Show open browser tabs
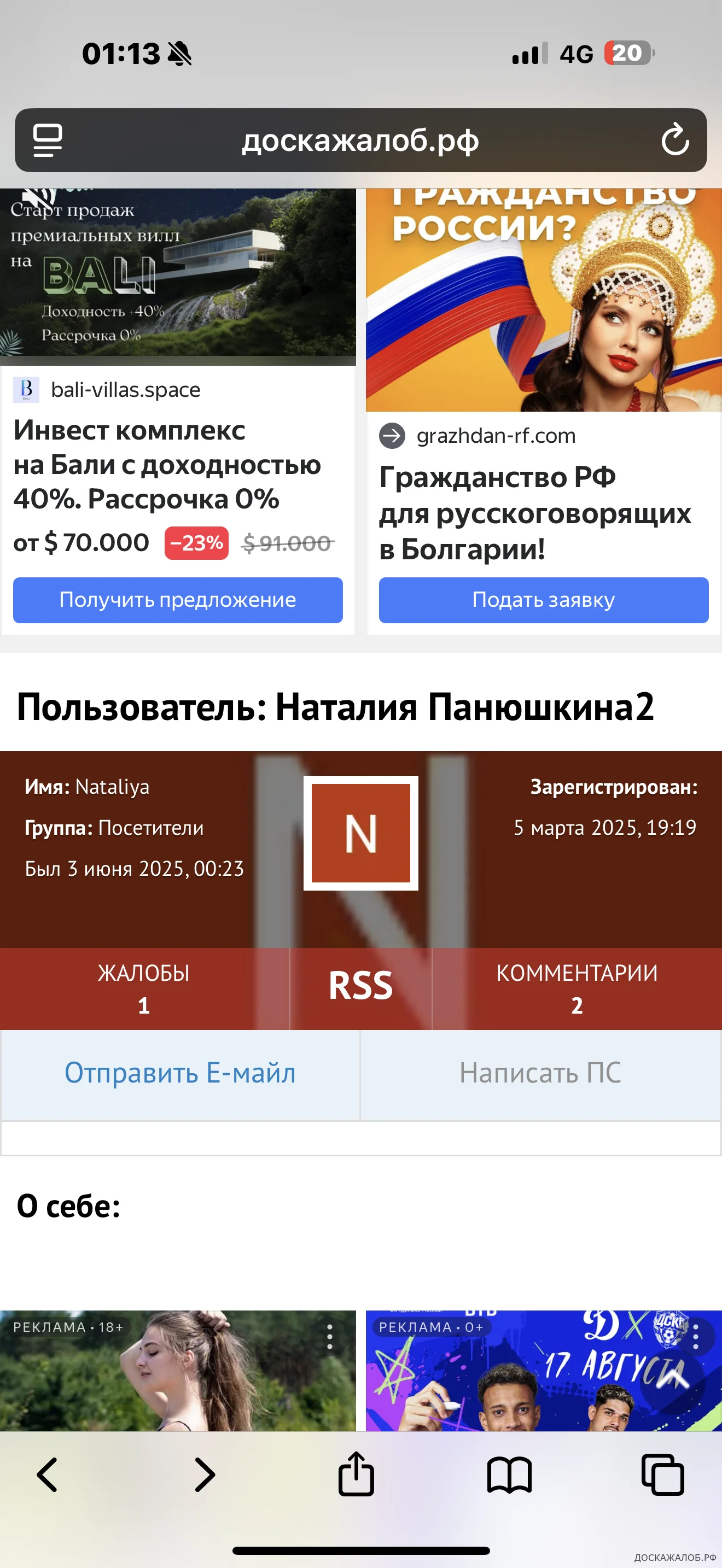The height and width of the screenshot is (1568, 722). point(662,1476)
